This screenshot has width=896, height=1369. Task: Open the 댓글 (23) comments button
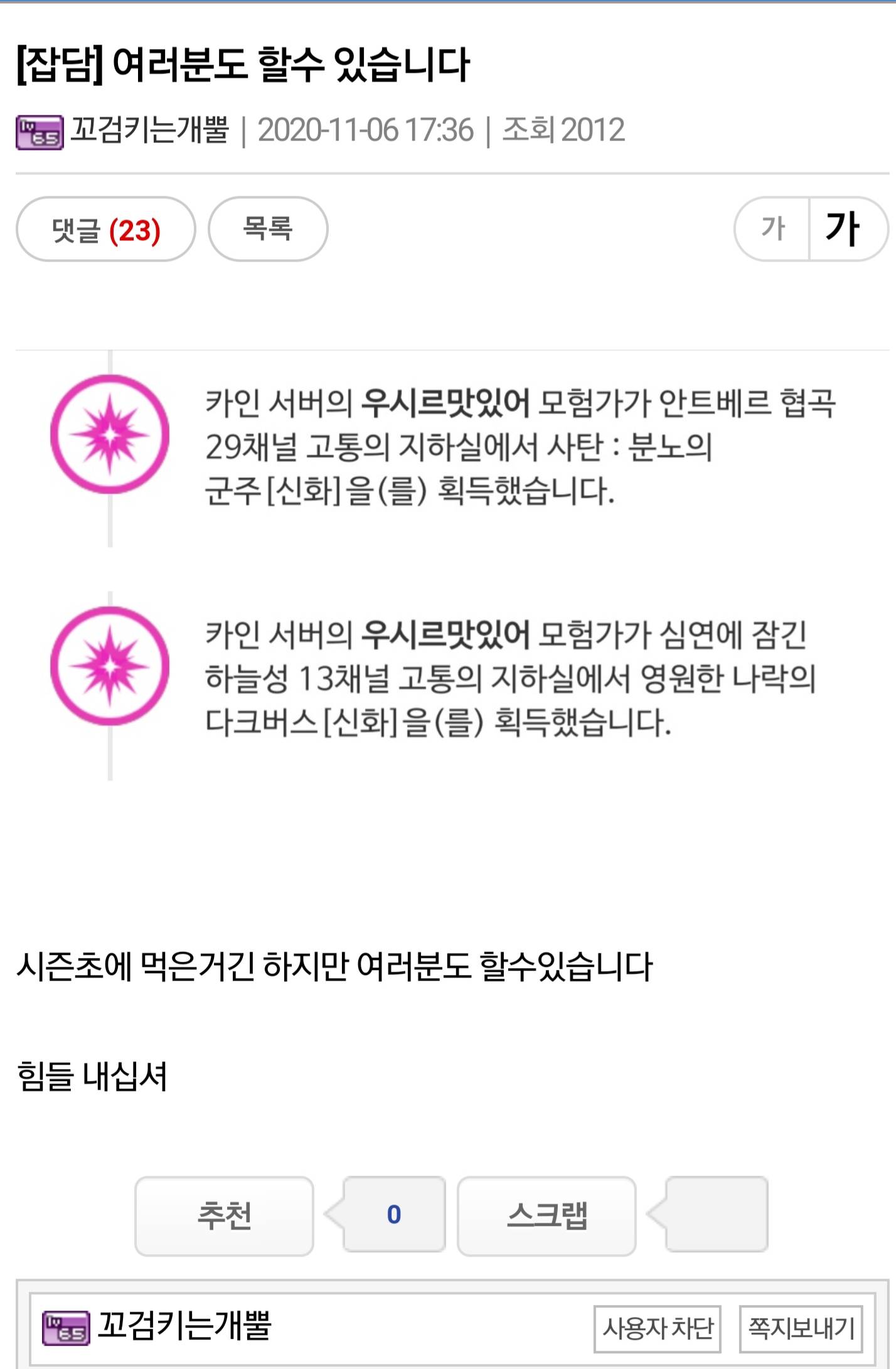coord(105,230)
